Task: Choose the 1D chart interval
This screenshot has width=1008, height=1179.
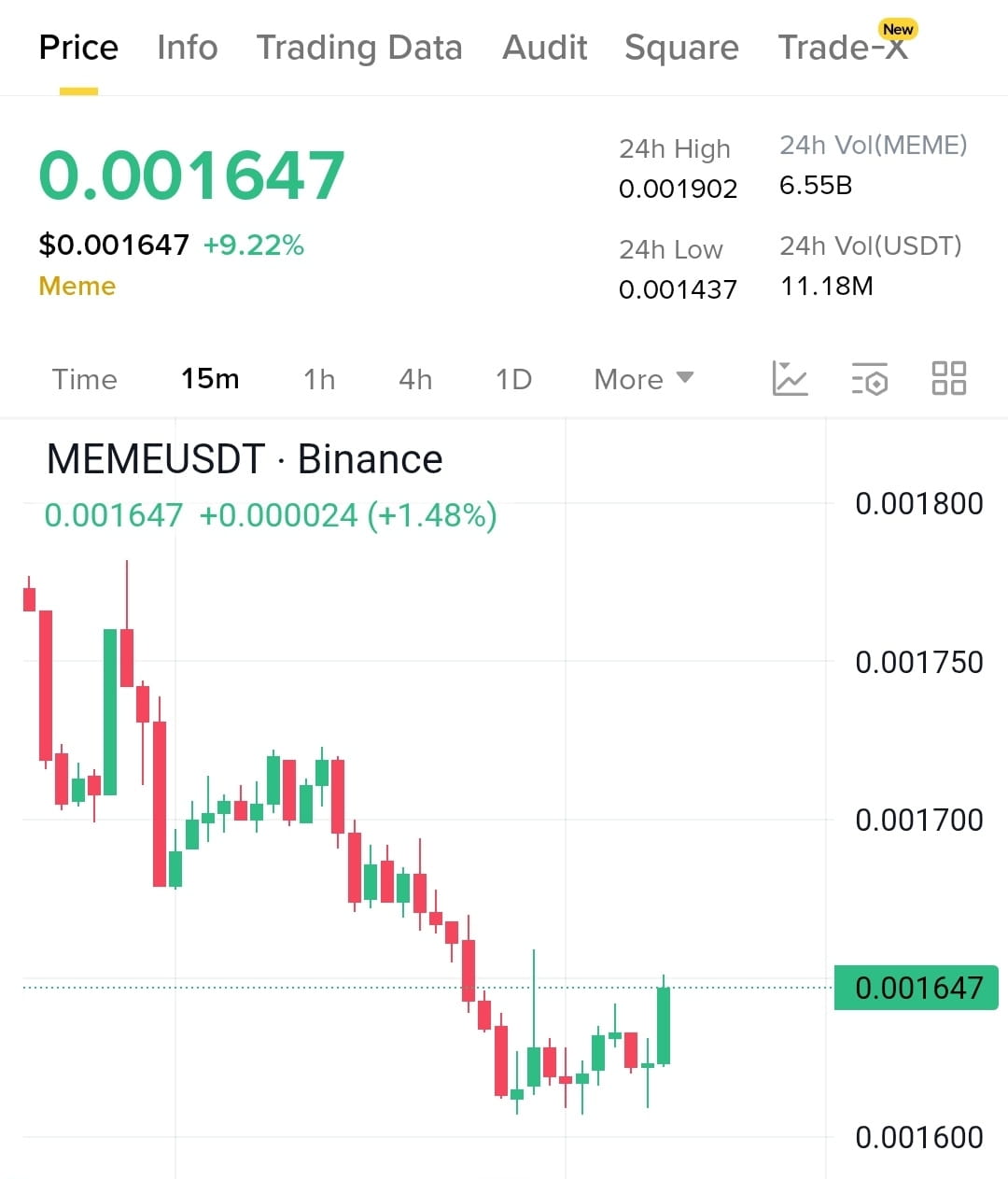Action: click(513, 379)
